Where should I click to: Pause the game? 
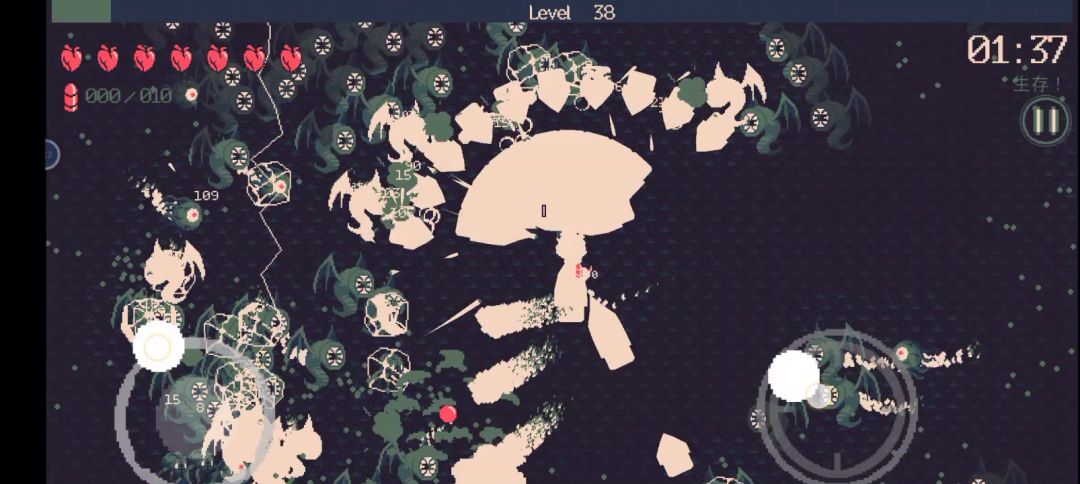click(x=1045, y=121)
